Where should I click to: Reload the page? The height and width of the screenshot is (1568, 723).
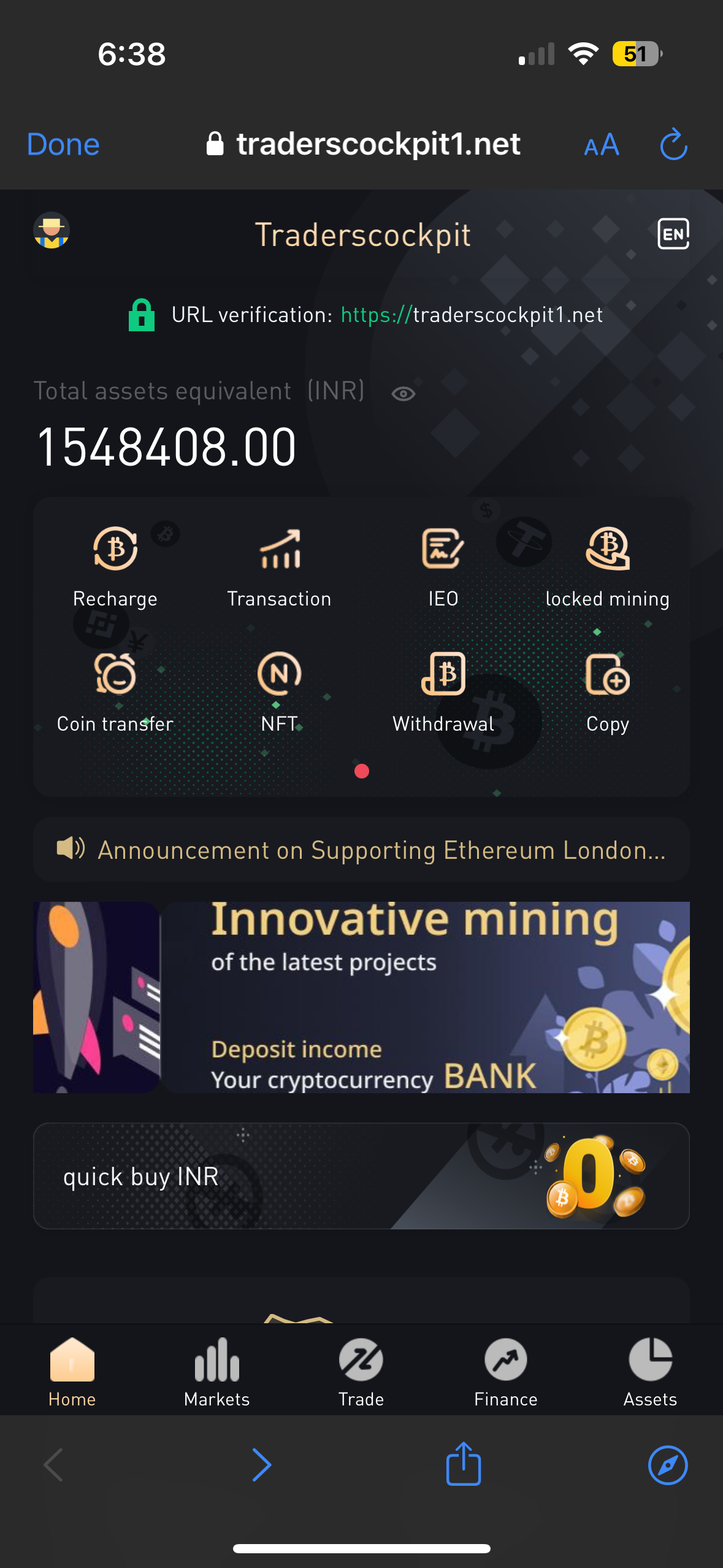coord(673,145)
